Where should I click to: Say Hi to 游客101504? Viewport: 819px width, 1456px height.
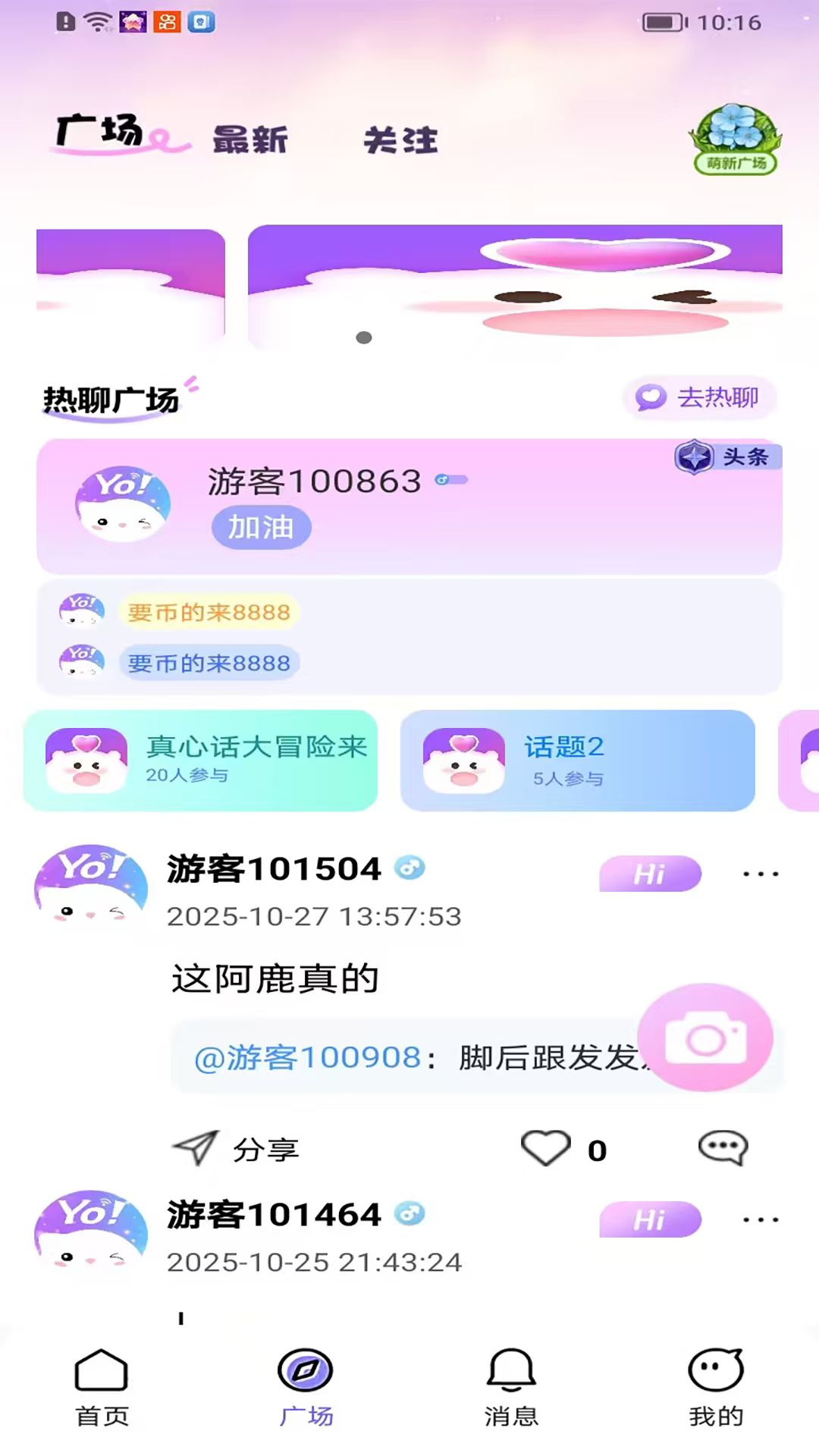650,874
